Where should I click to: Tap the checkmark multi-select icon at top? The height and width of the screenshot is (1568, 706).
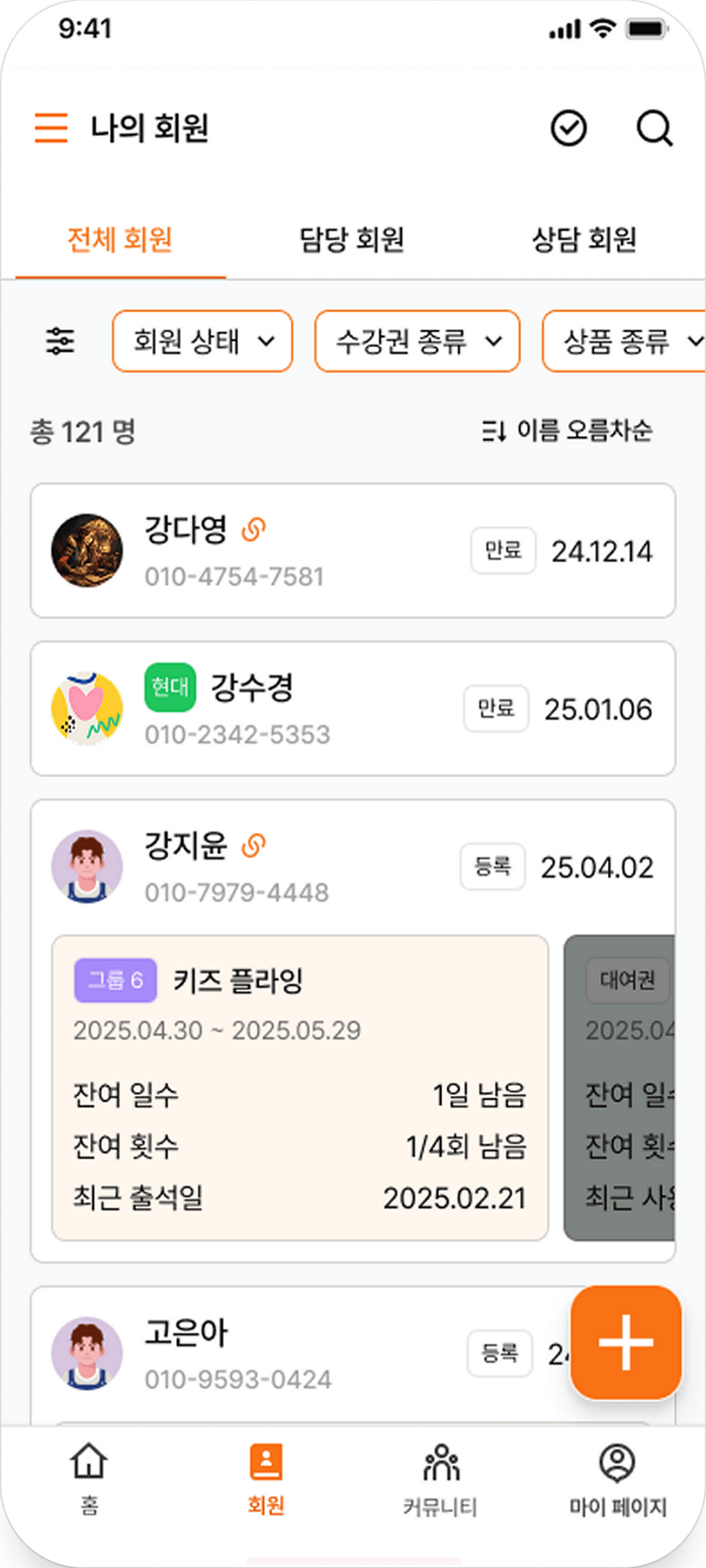pos(568,127)
